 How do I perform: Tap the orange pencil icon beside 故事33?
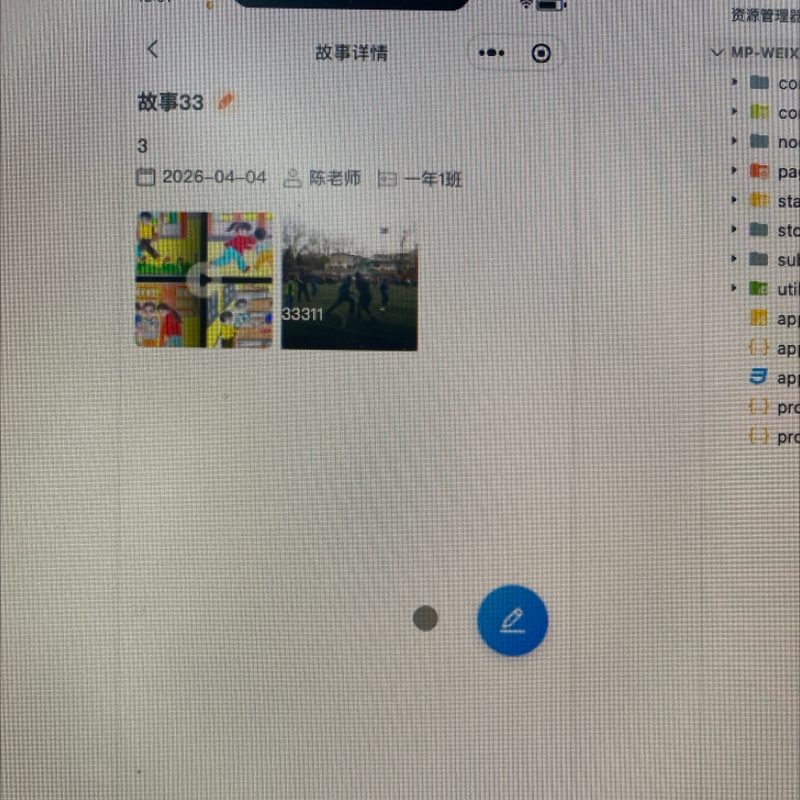tap(227, 101)
